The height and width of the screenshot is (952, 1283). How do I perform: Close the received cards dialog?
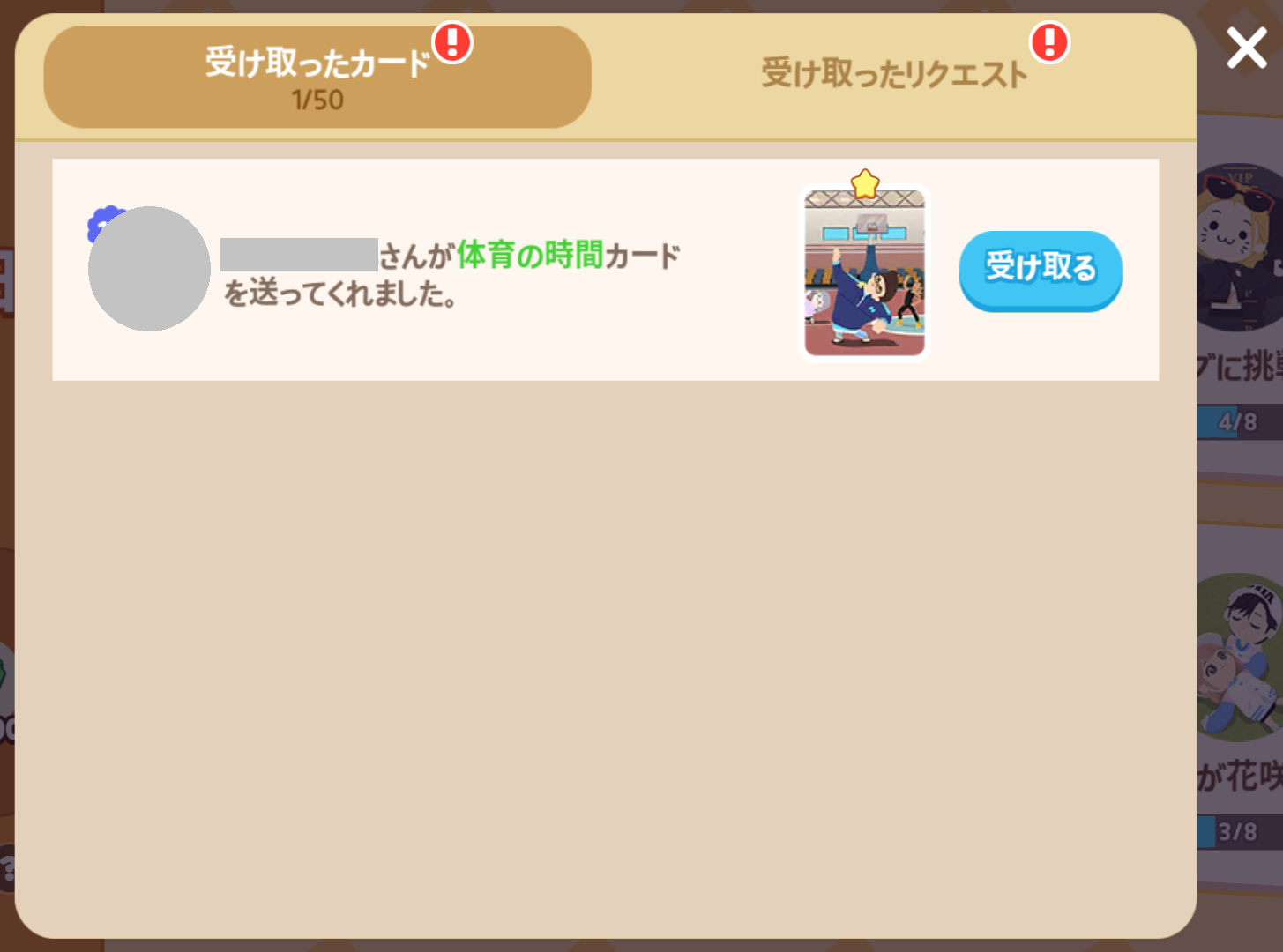click(x=1246, y=48)
